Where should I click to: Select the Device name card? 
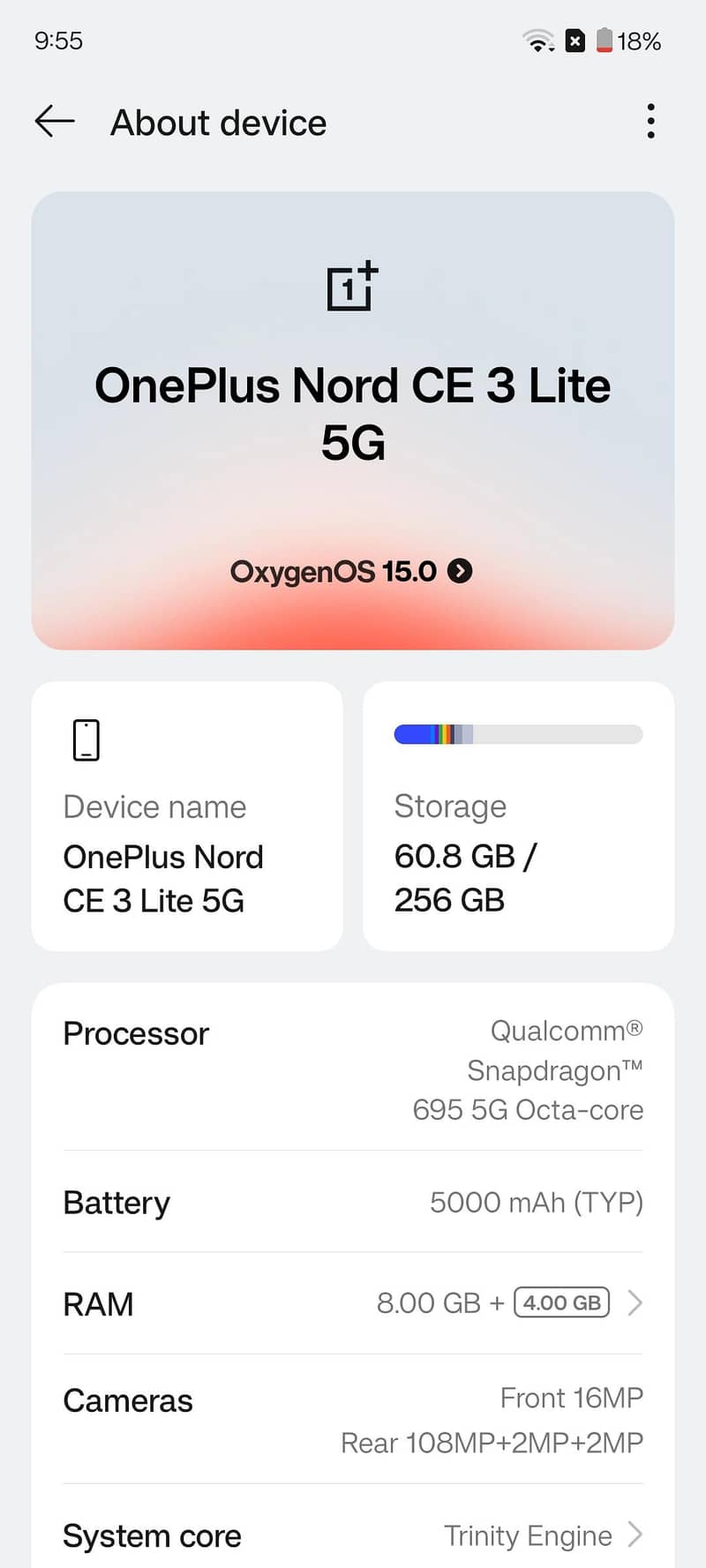[187, 815]
